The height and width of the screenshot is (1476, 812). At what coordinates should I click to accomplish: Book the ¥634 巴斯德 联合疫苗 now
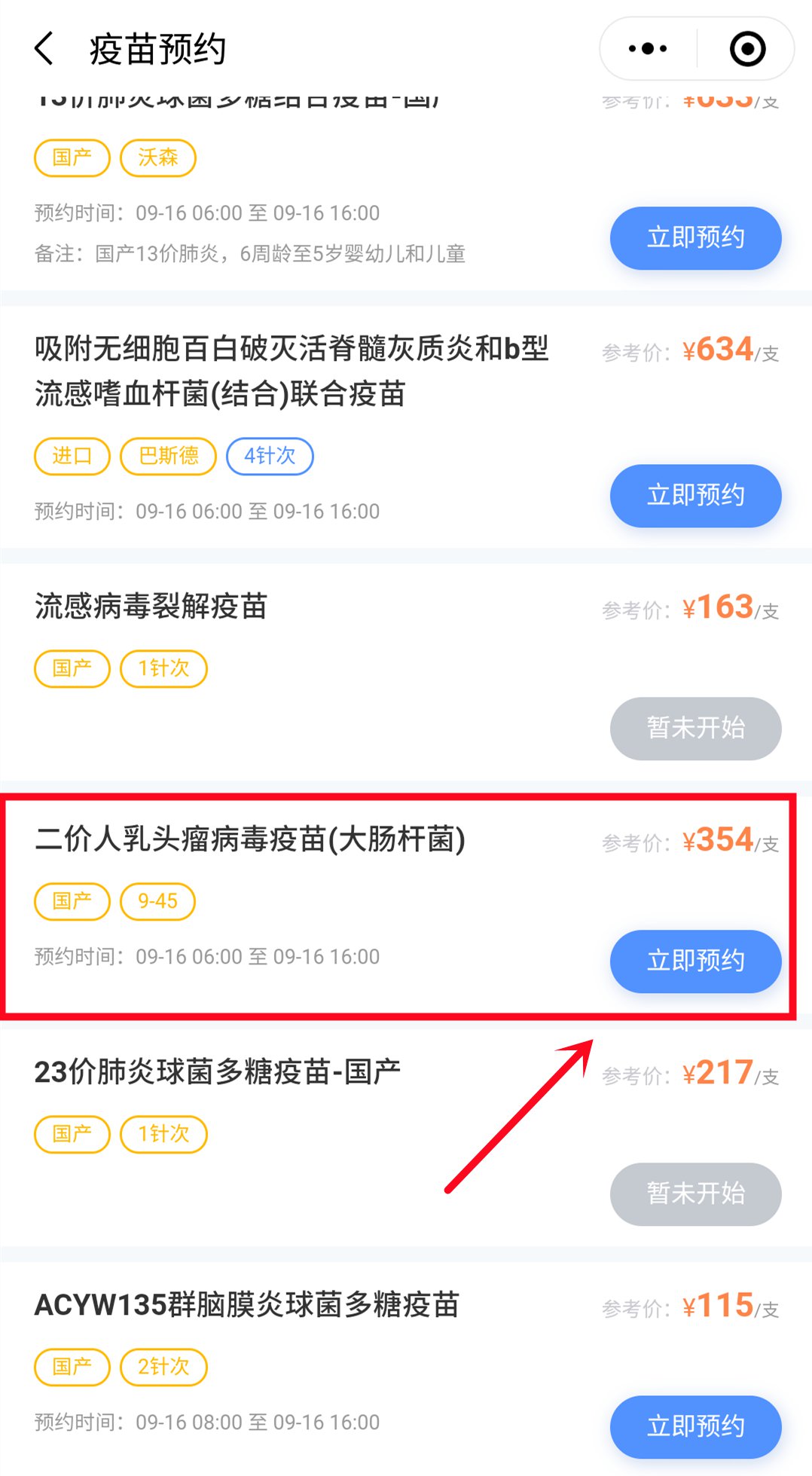coord(695,495)
